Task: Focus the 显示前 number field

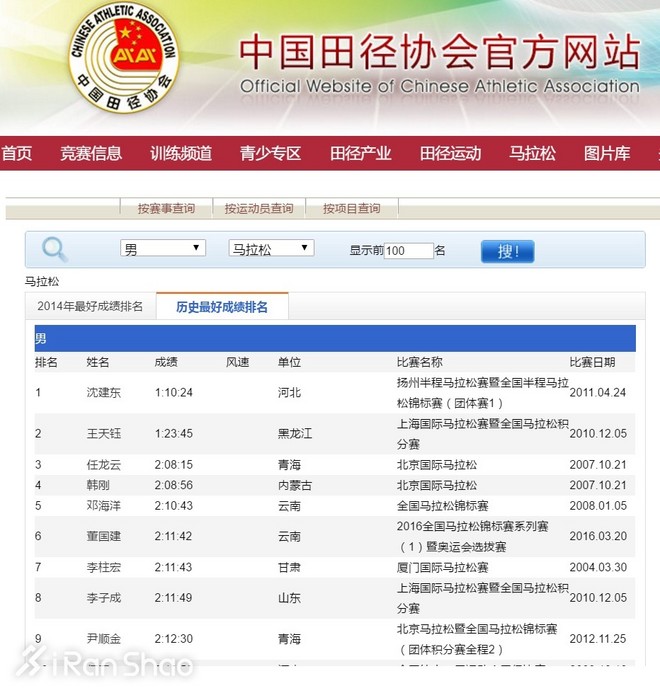Action: [408, 251]
